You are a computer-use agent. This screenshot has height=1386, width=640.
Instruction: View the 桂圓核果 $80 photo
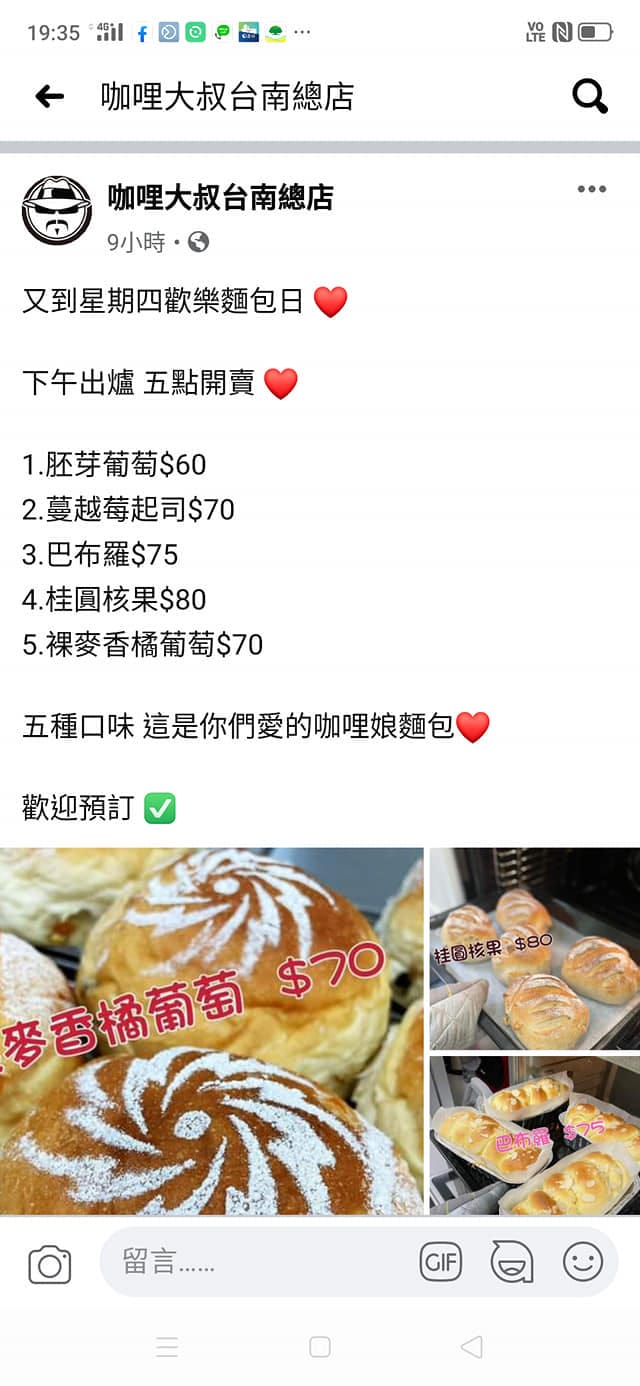(x=534, y=948)
